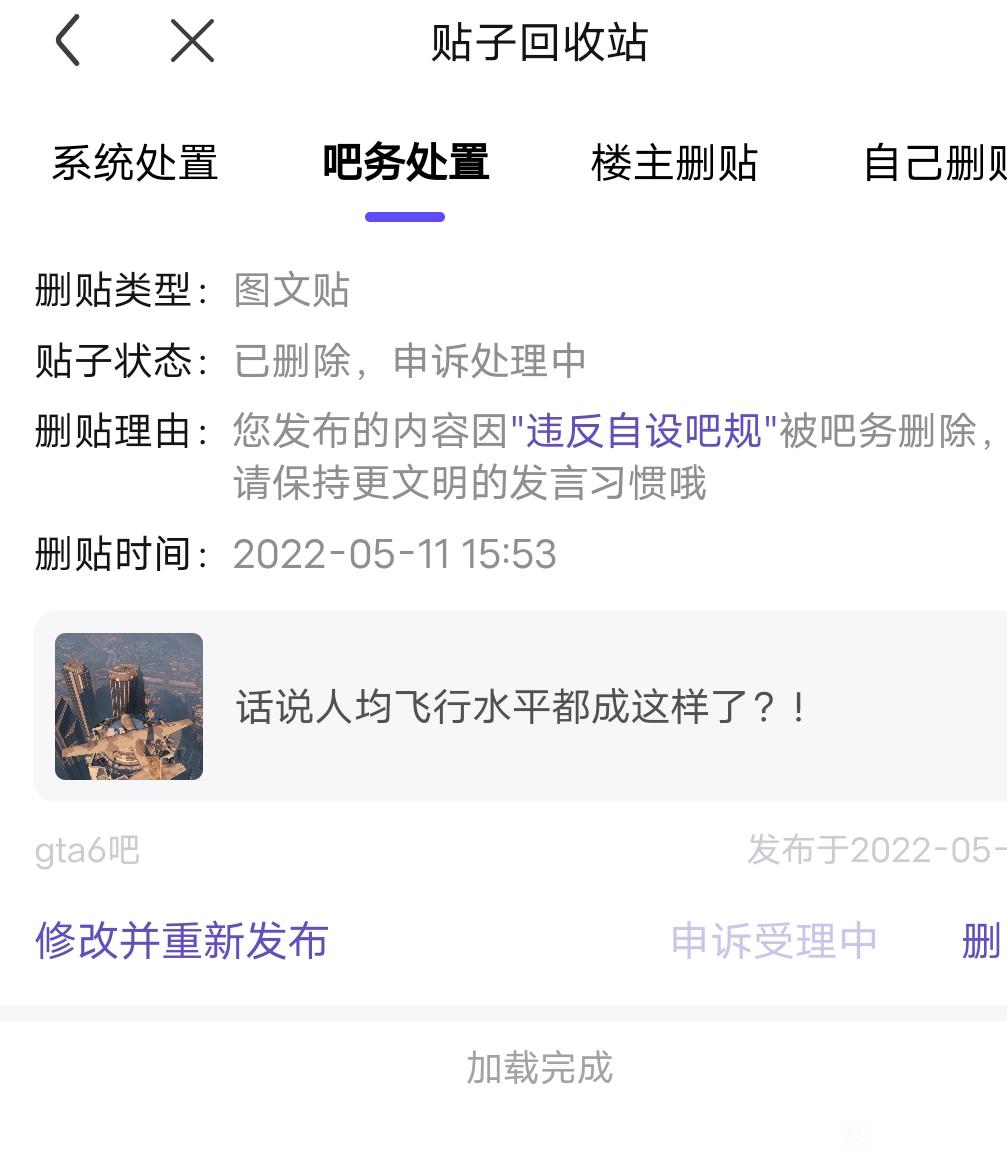Close the post recycle bin page
Image resolution: width=1007 pixels, height=1162 pixels.
pos(192,43)
